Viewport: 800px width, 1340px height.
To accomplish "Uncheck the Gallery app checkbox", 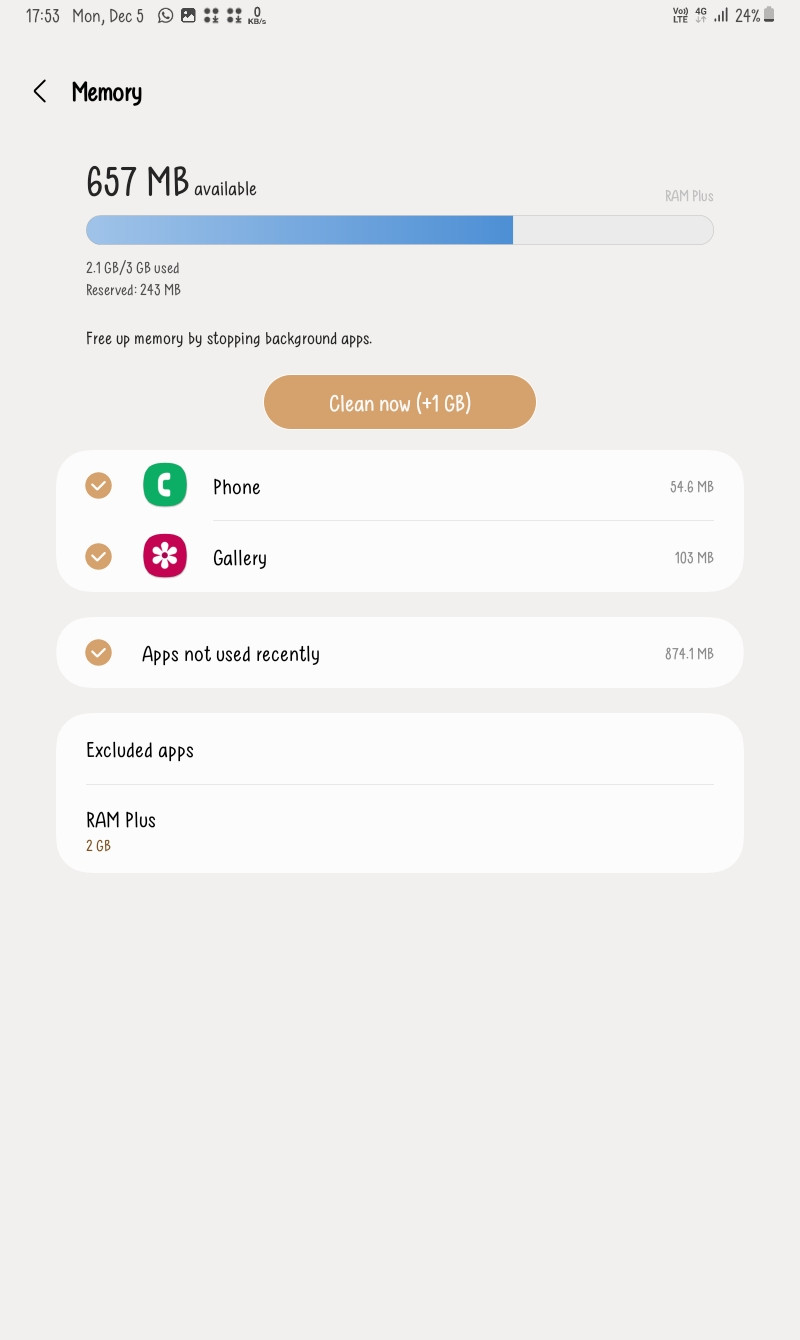I will pos(98,556).
